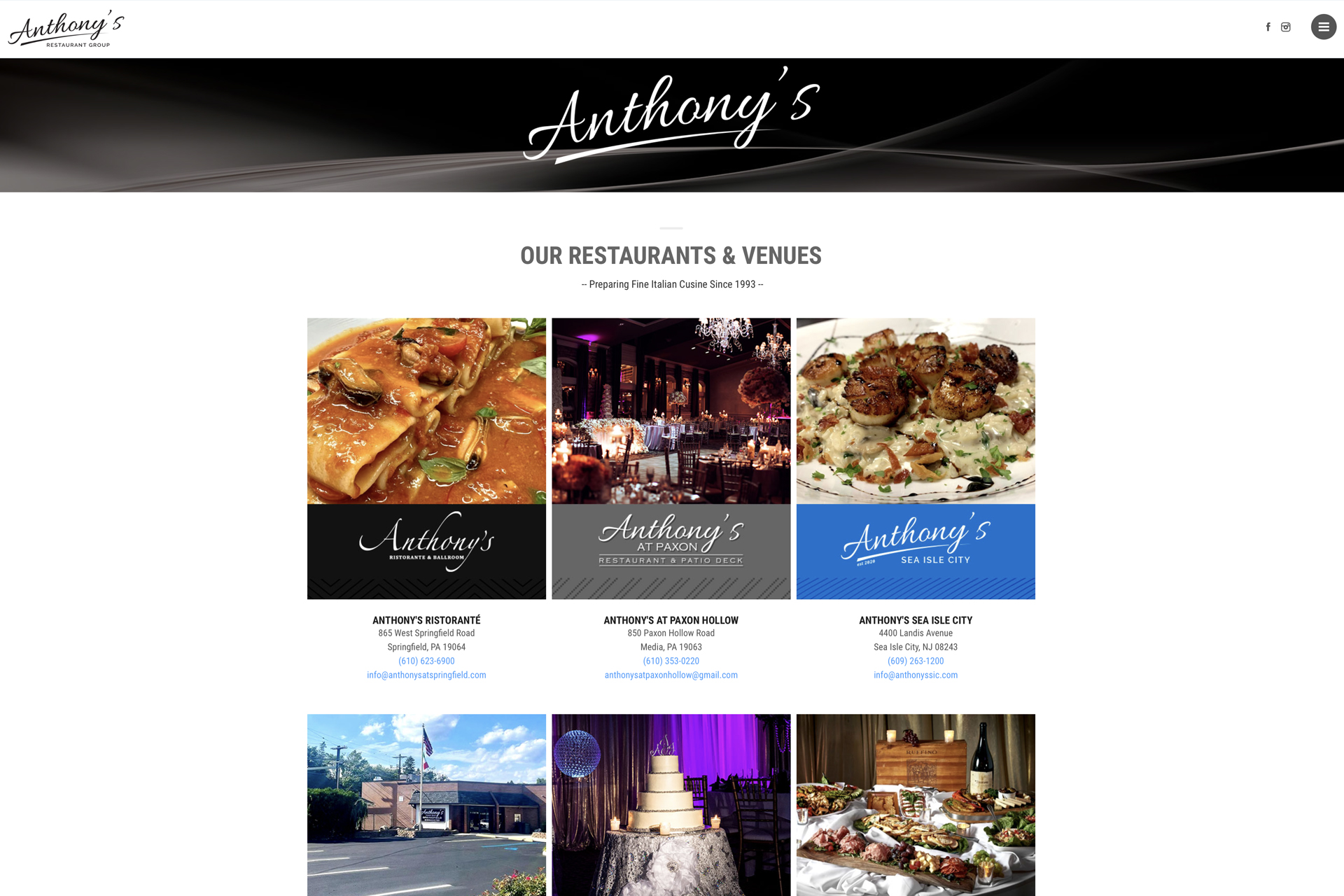Viewport: 1344px width, 896px height.
Task: Email anthonysatpaxonhollow@gmail.com
Action: [671, 675]
